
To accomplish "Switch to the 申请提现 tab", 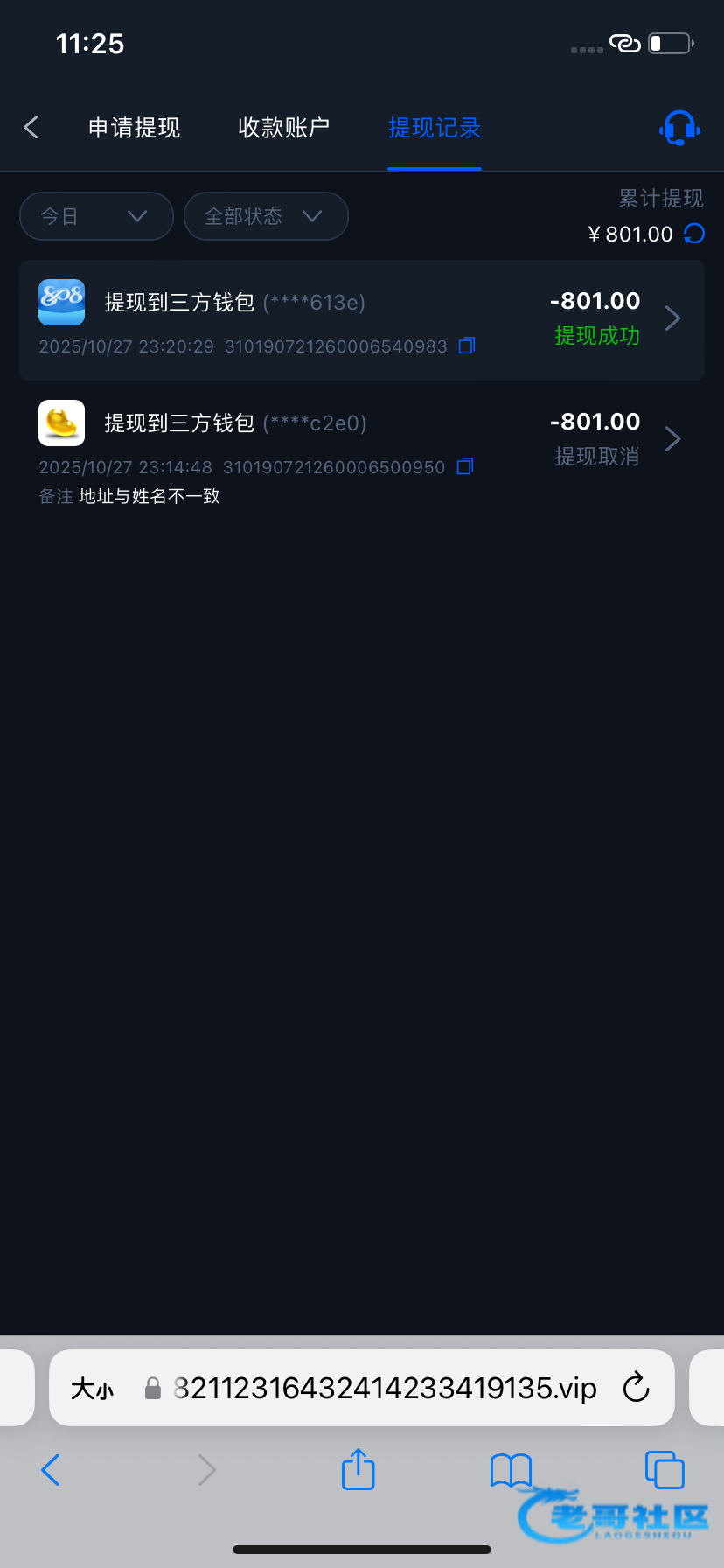I will 134,128.
